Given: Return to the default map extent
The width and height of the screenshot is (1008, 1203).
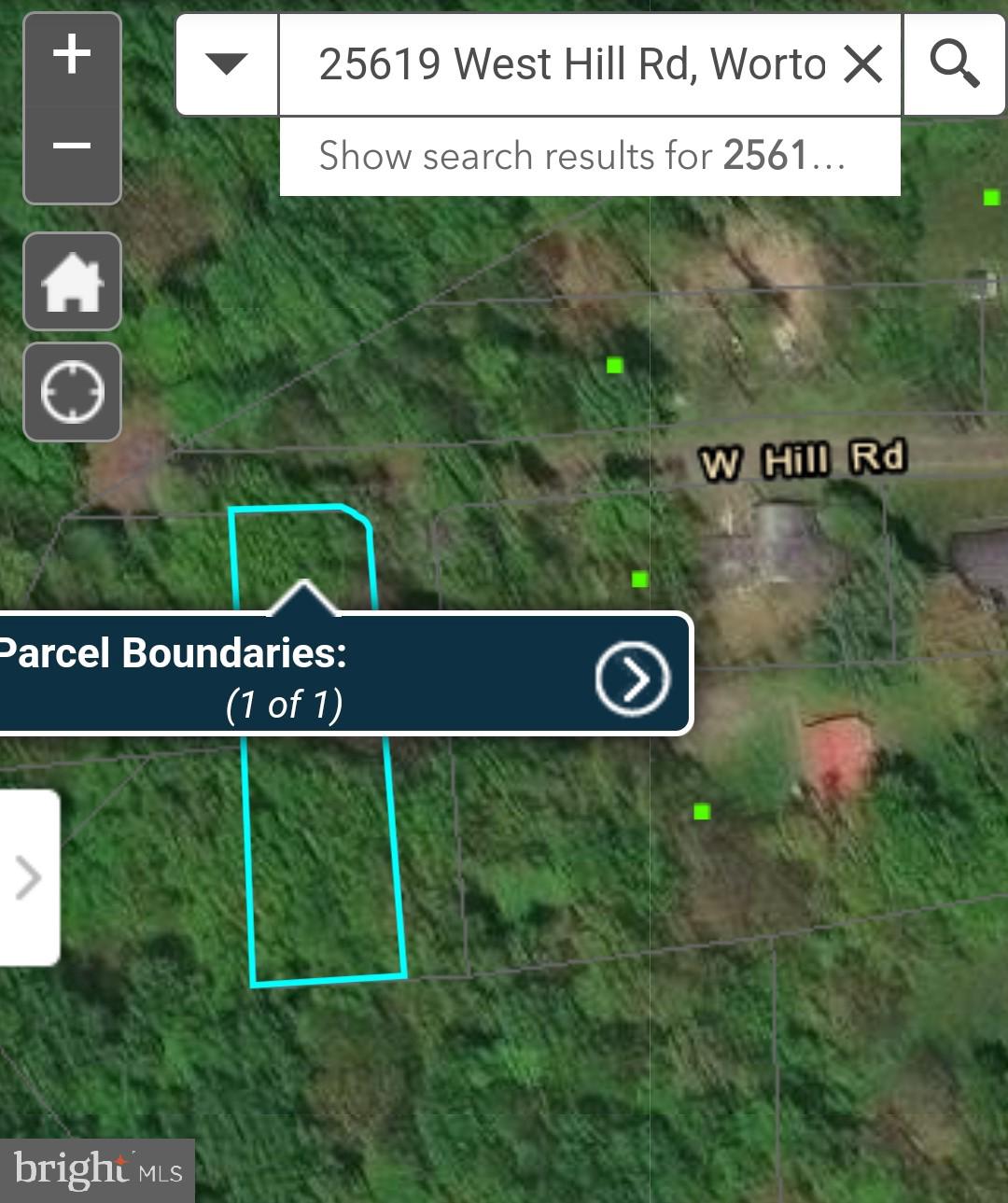Looking at the screenshot, I should click(72, 281).
